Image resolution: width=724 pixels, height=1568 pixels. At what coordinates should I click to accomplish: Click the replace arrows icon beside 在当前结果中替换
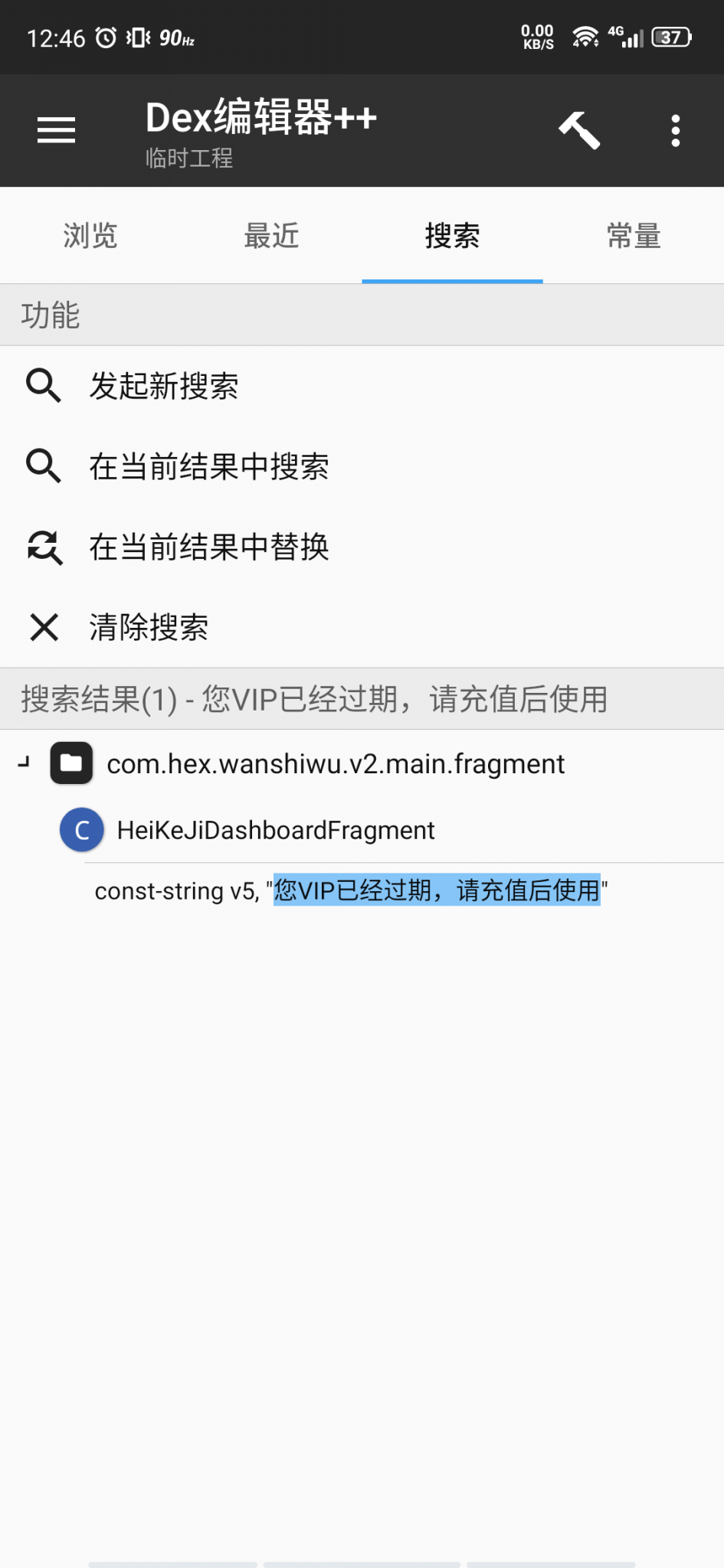click(x=44, y=547)
